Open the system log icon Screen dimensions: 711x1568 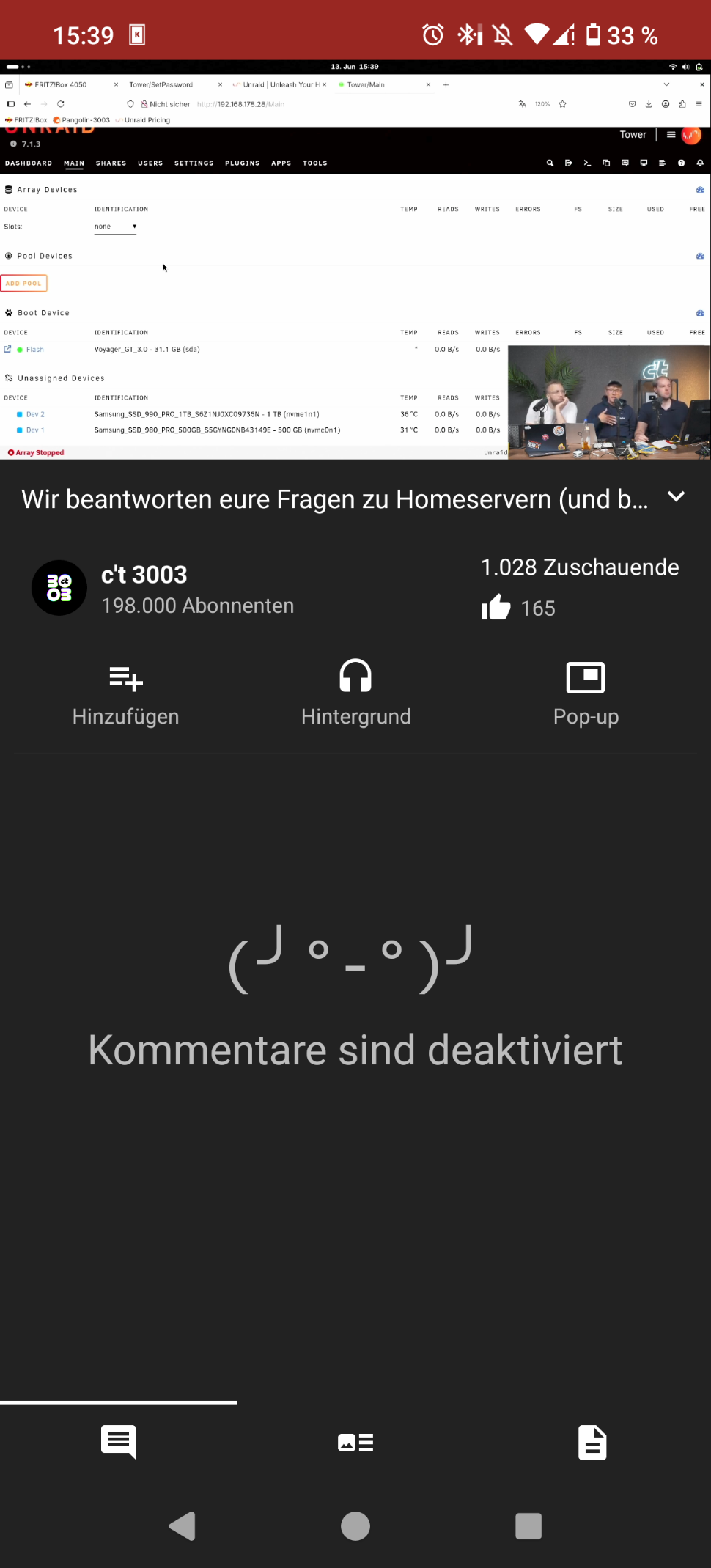point(662,163)
